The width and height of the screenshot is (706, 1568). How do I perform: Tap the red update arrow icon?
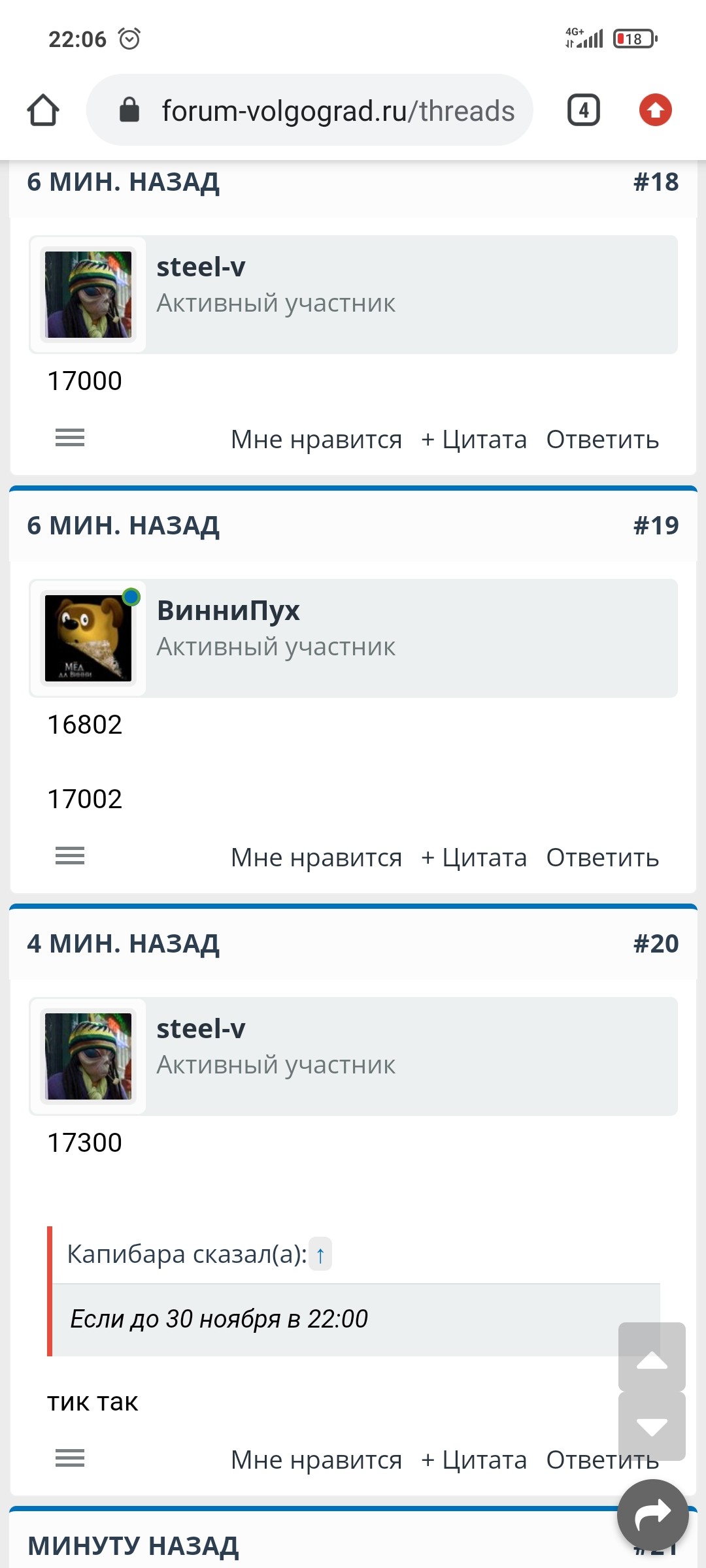pos(655,110)
